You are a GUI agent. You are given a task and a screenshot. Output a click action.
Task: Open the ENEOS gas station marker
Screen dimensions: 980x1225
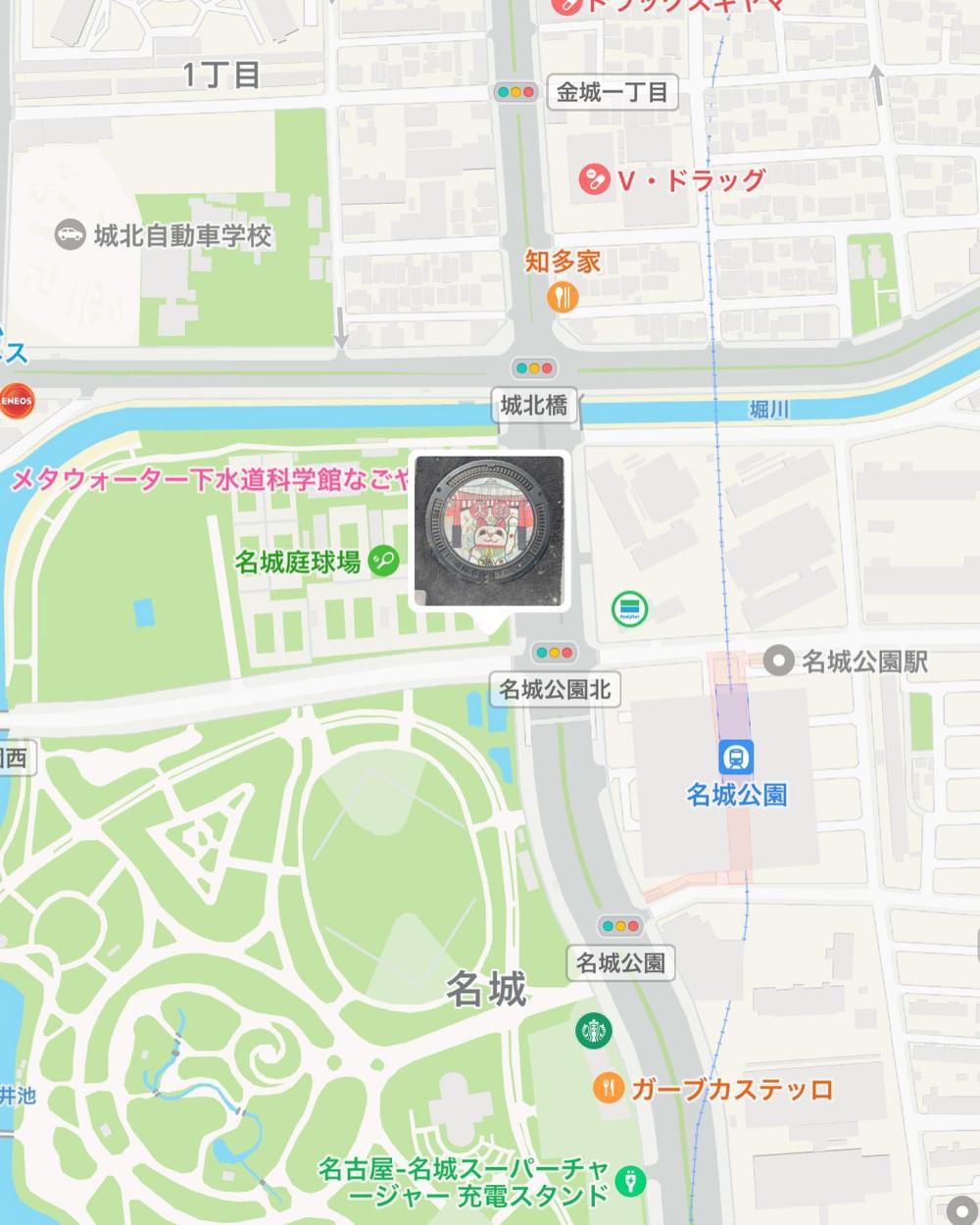[15, 399]
